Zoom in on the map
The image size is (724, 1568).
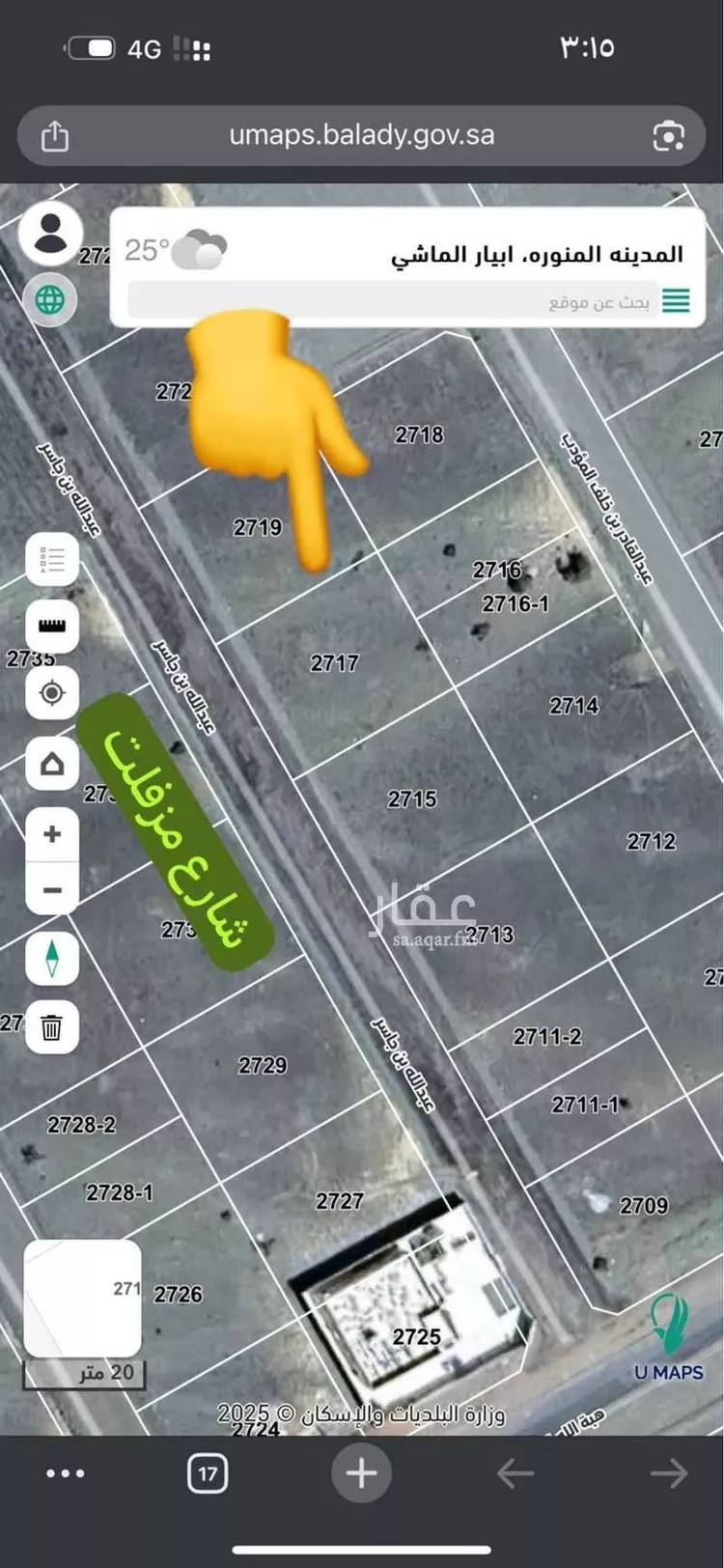[52, 833]
